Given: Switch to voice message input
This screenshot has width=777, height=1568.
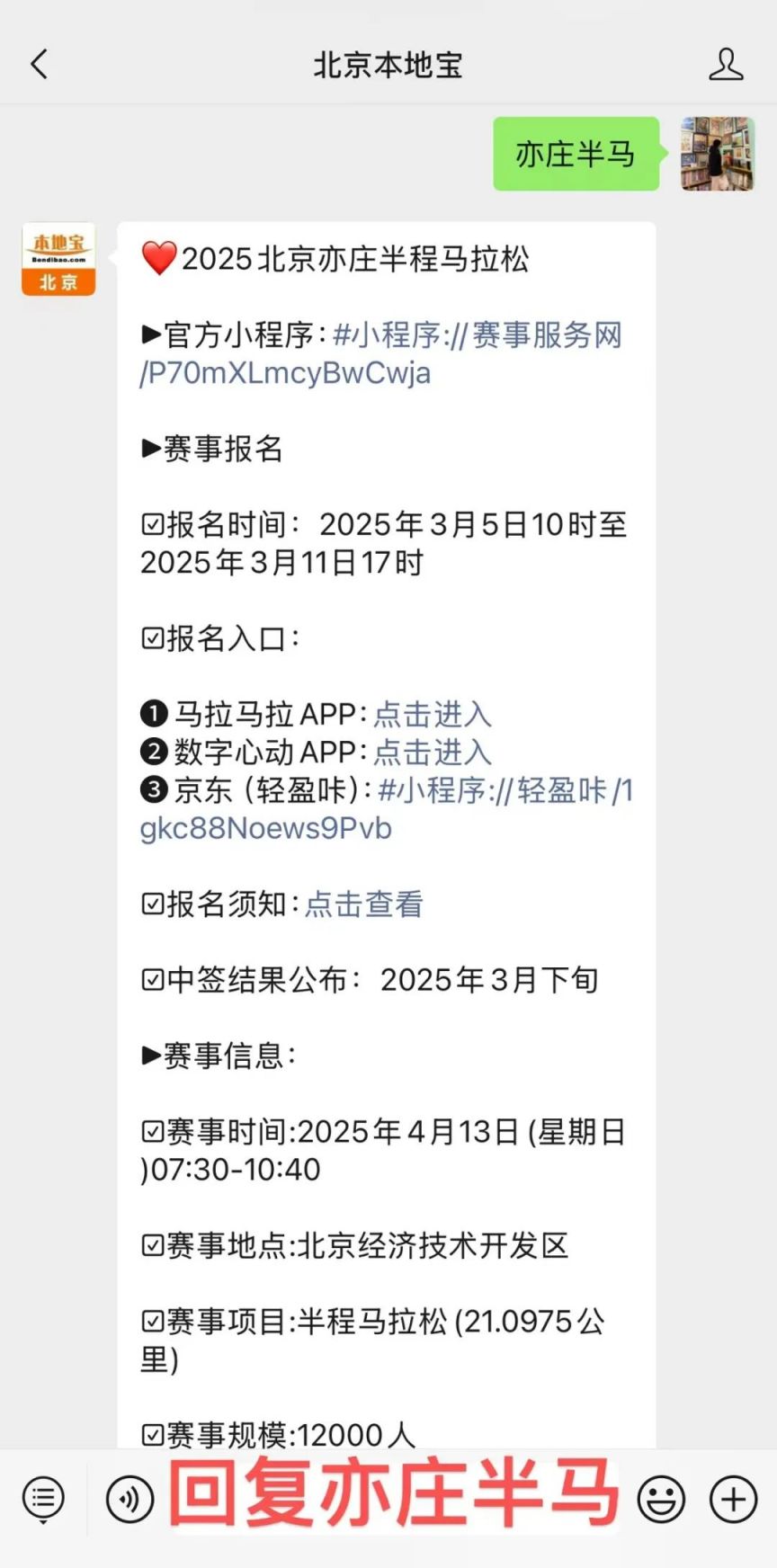Looking at the screenshot, I should tap(130, 1499).
